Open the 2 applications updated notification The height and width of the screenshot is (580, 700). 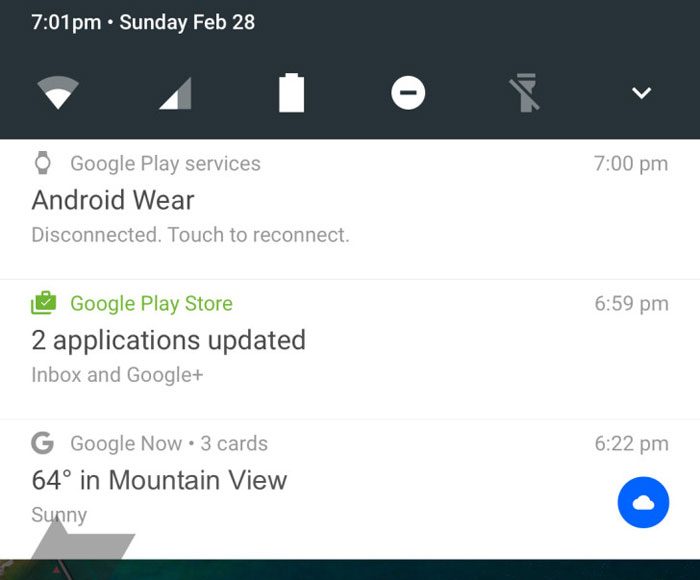pos(300,348)
